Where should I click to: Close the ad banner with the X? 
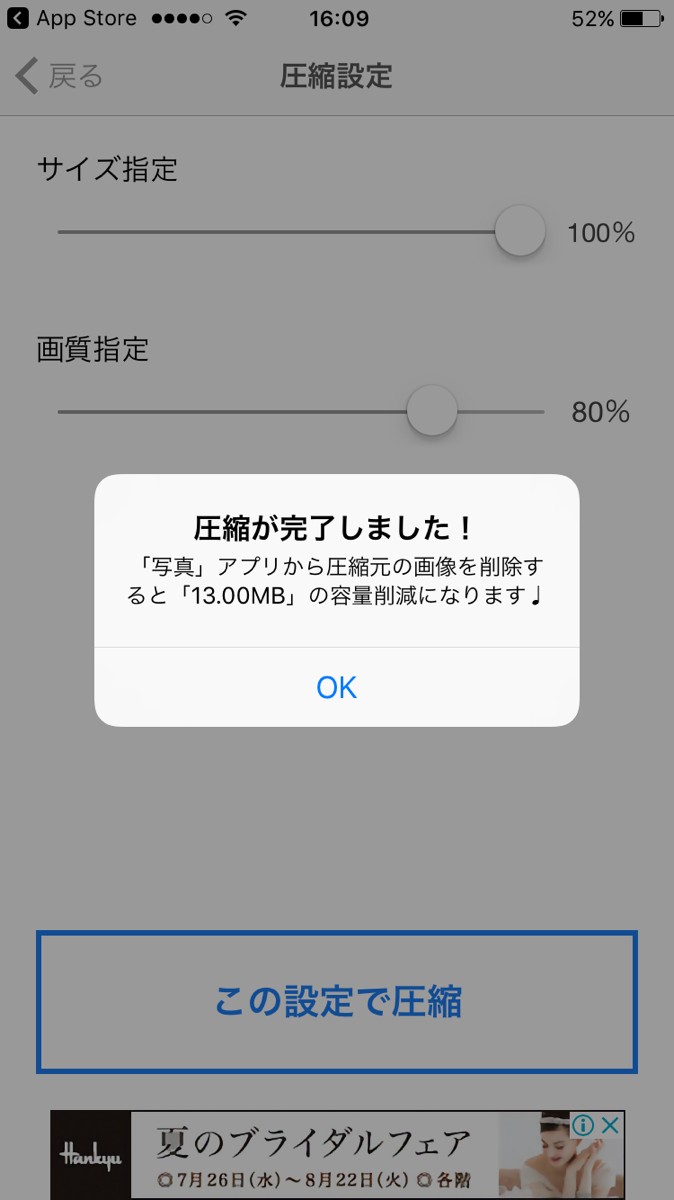tap(610, 1126)
